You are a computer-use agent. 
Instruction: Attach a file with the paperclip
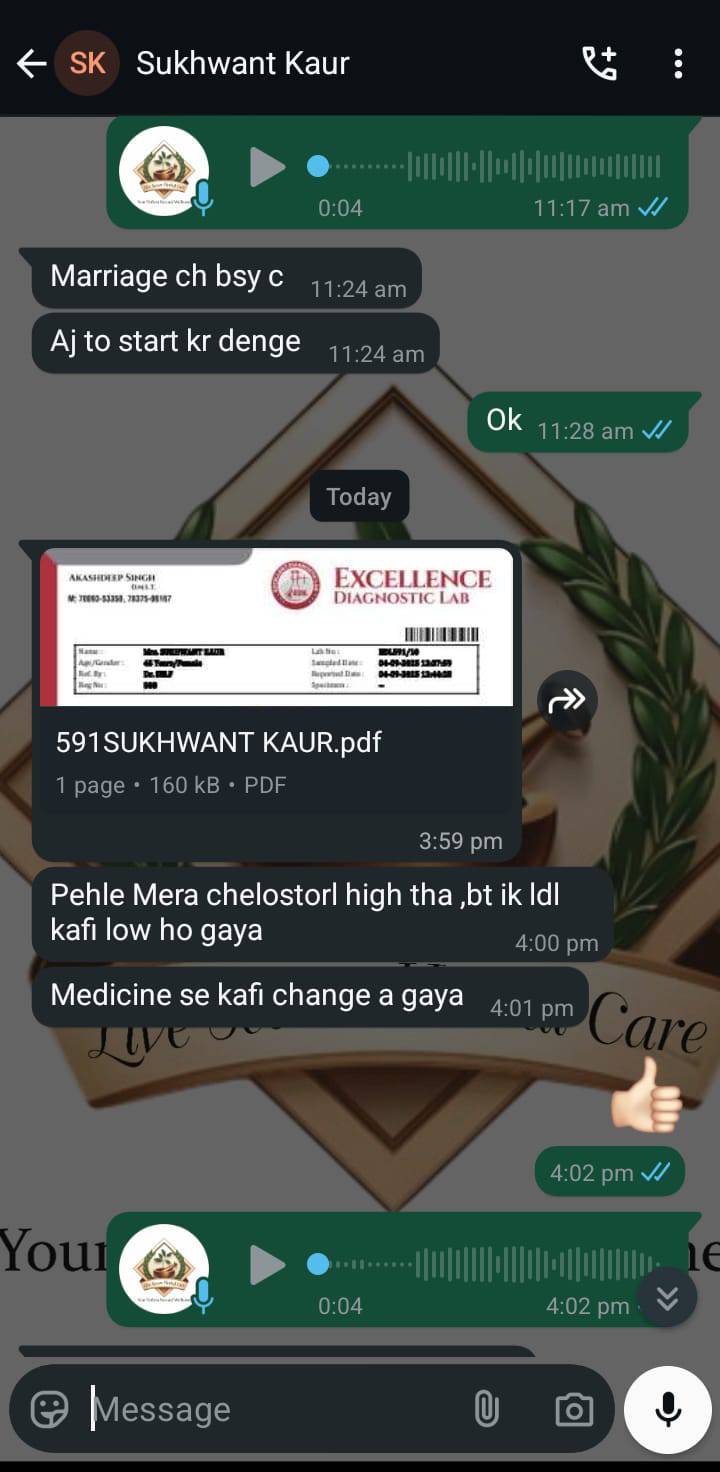pos(486,1409)
